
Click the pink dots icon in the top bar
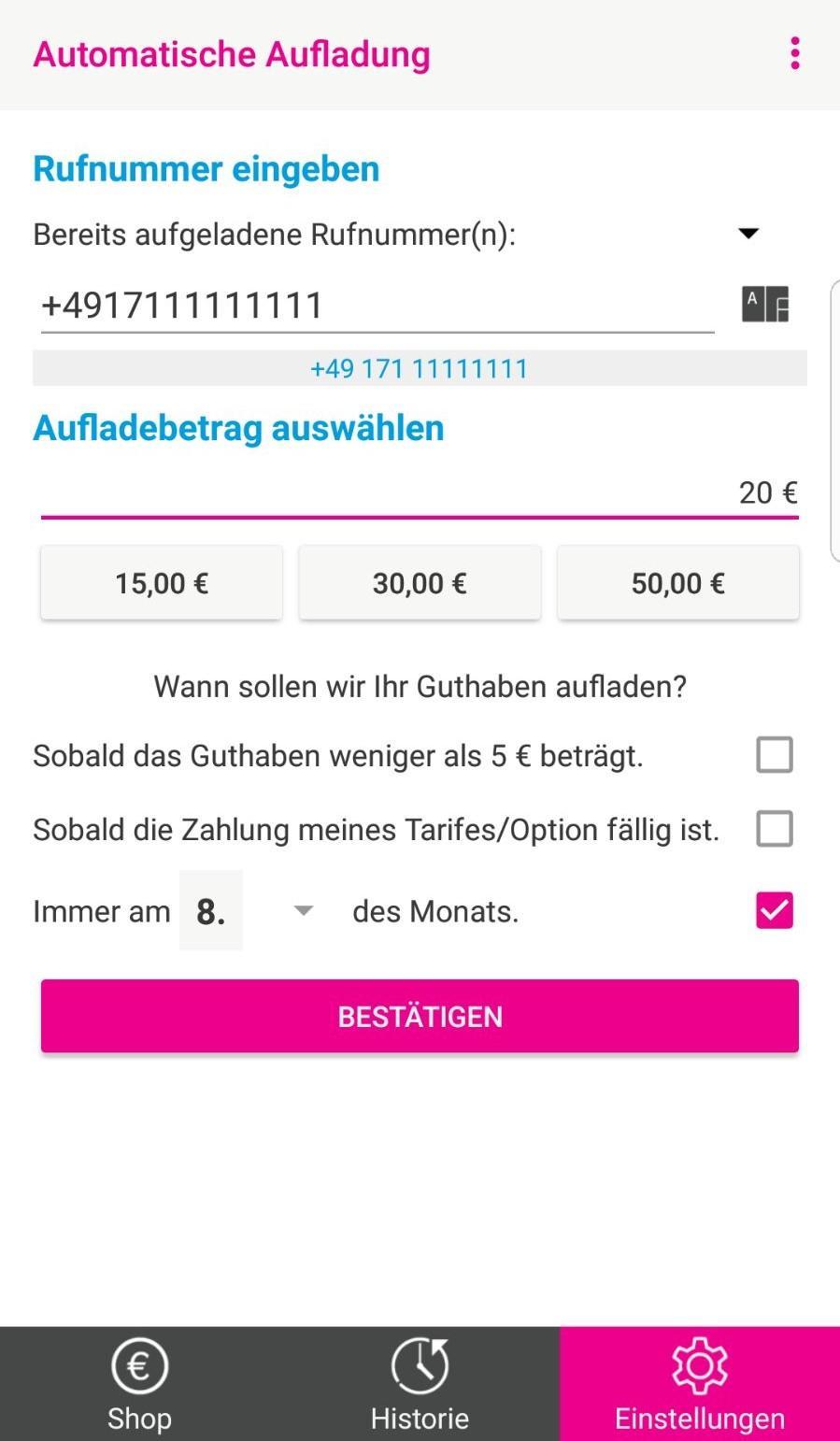click(x=795, y=53)
